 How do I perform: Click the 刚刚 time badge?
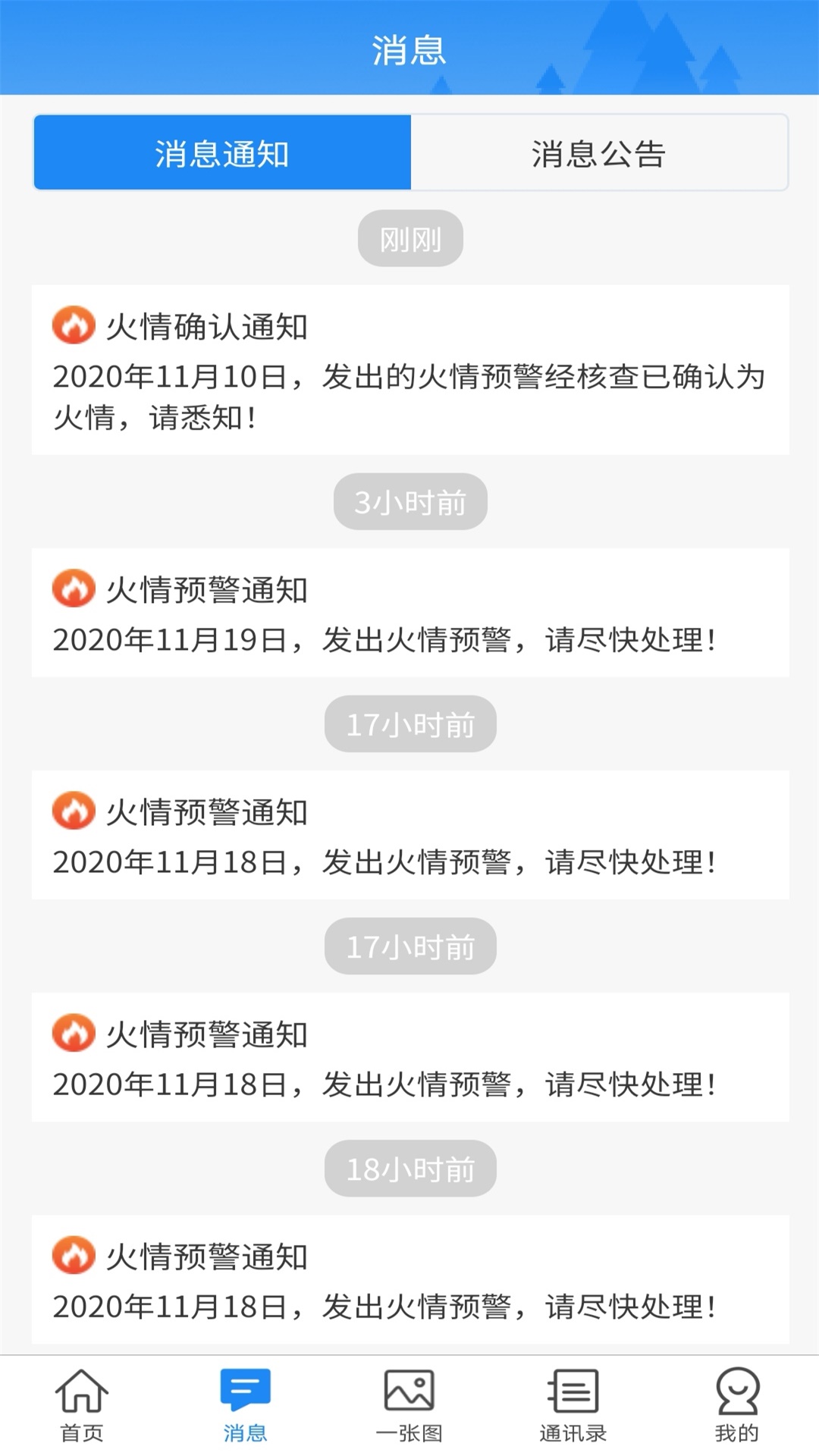click(x=409, y=237)
